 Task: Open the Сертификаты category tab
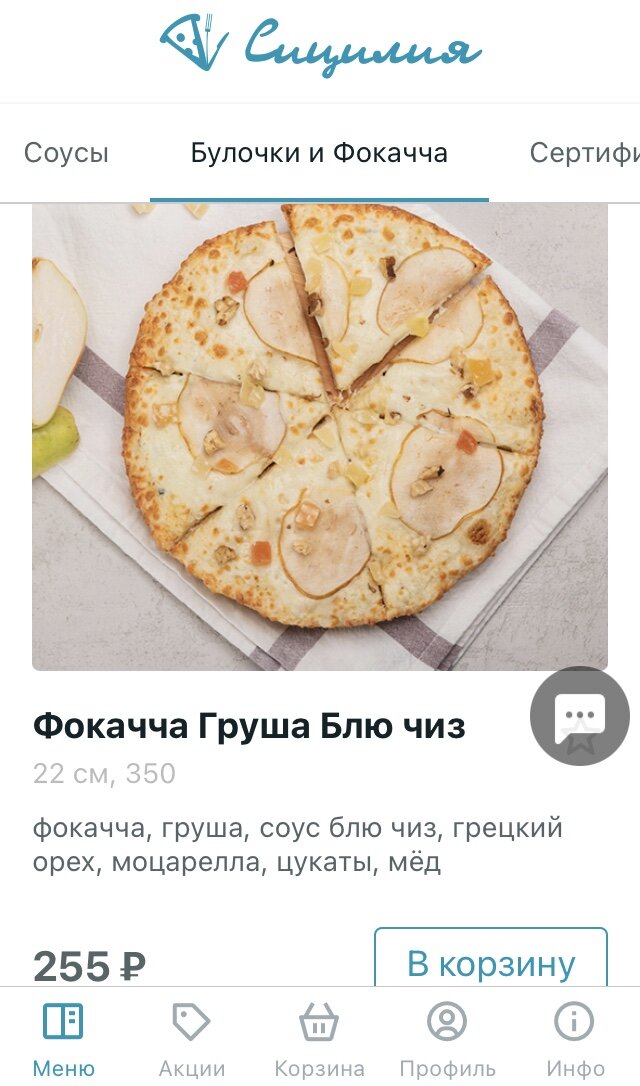tap(584, 153)
